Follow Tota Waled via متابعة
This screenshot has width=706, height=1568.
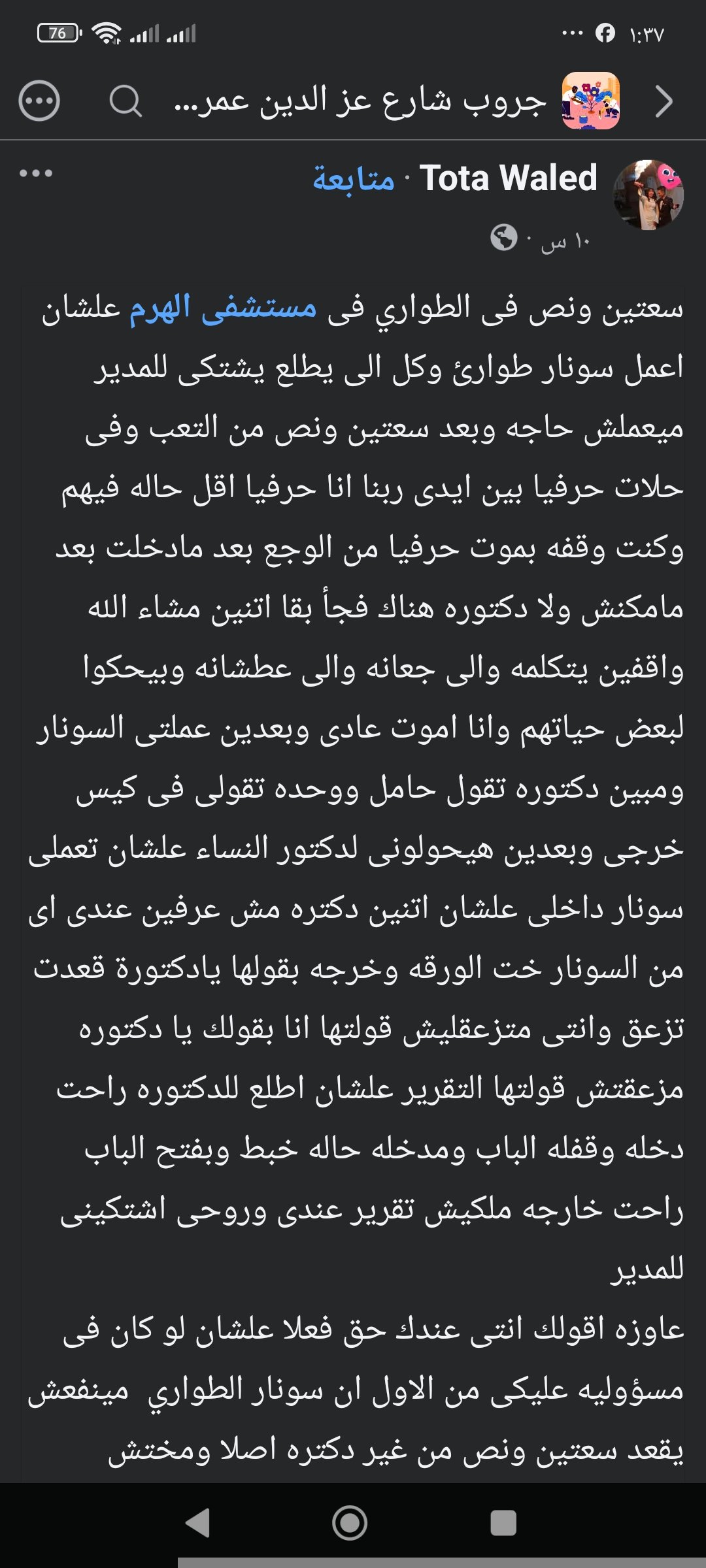[x=354, y=178]
